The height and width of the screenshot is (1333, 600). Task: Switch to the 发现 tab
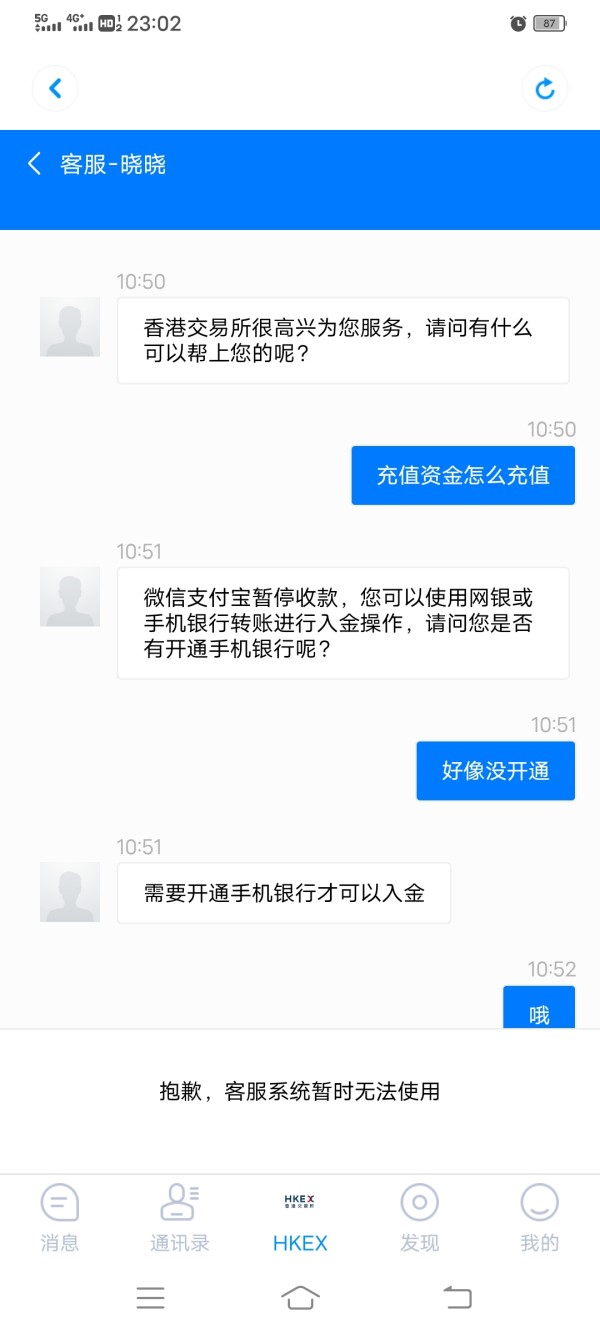click(420, 1218)
